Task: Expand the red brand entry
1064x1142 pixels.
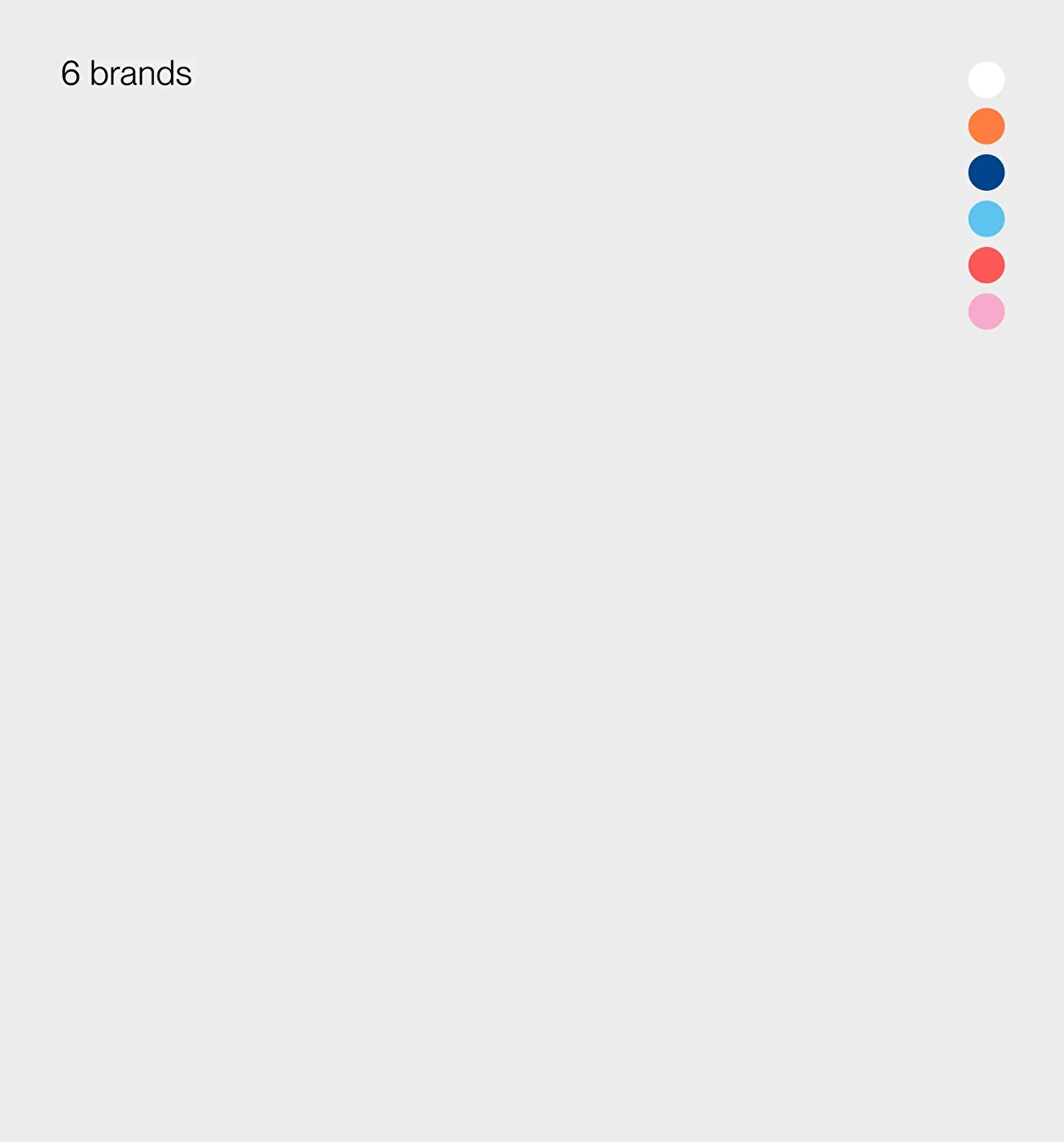Action: point(986,264)
